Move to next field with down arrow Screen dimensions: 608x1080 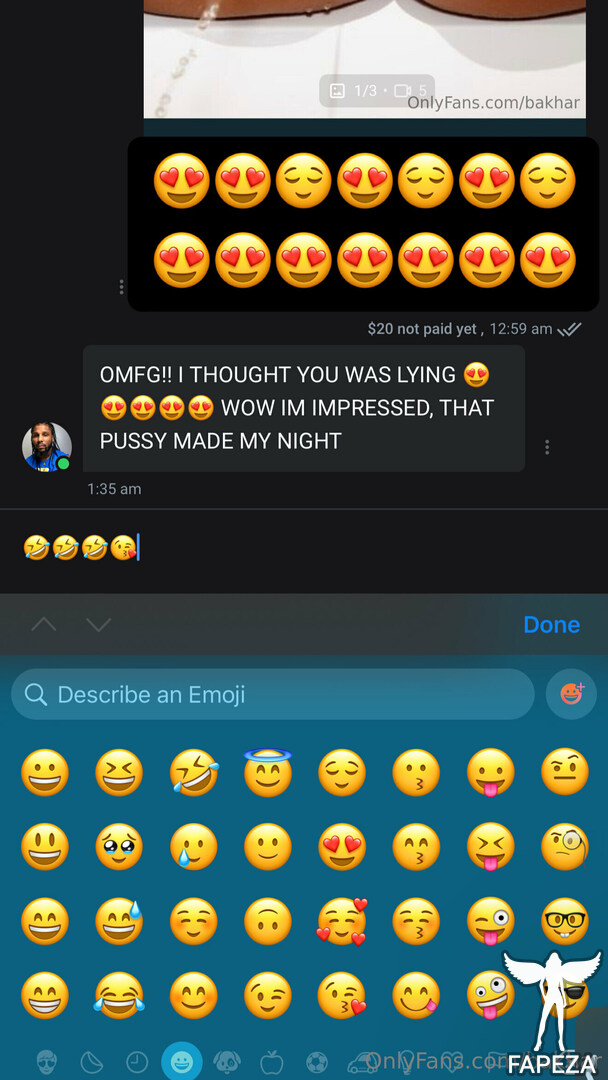[98, 625]
